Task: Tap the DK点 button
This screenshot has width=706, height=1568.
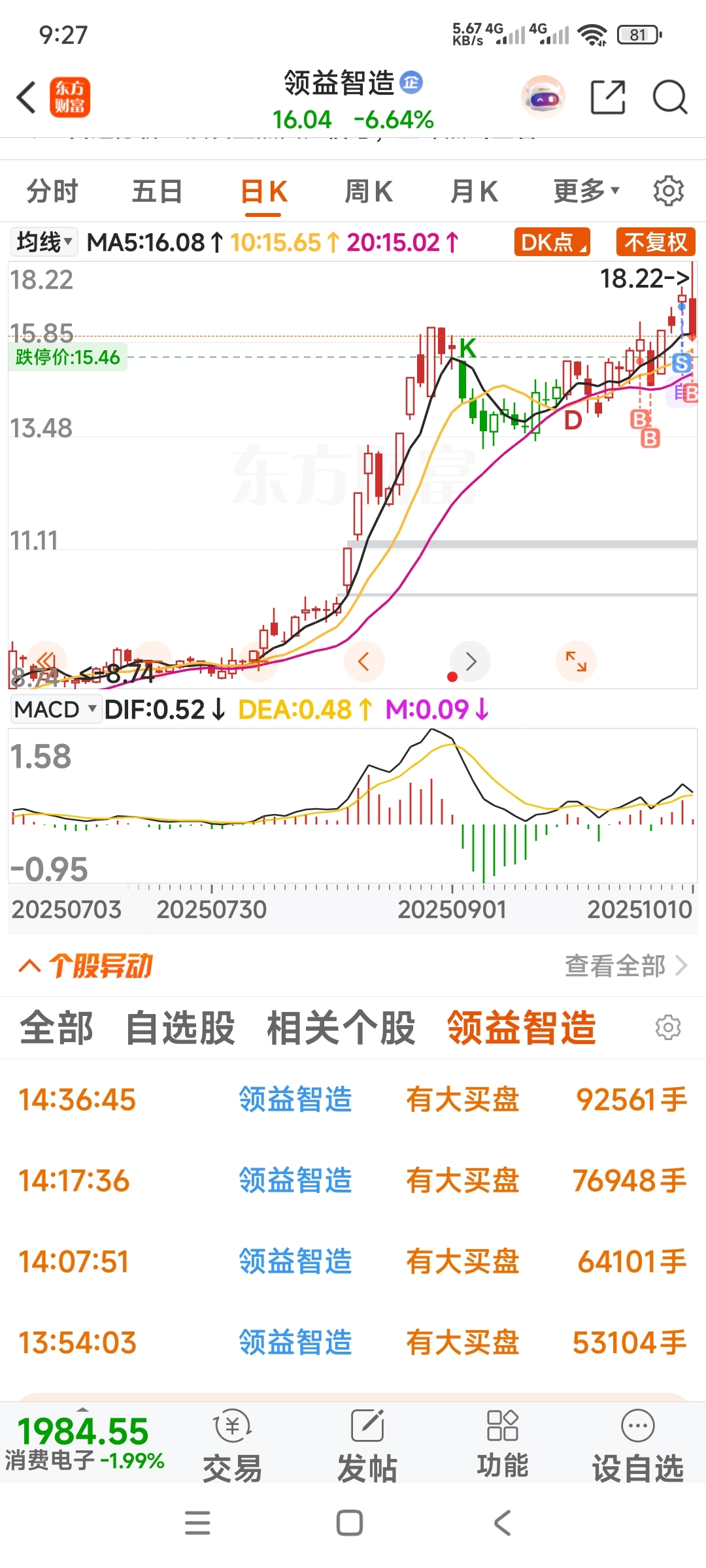Action: [552, 242]
